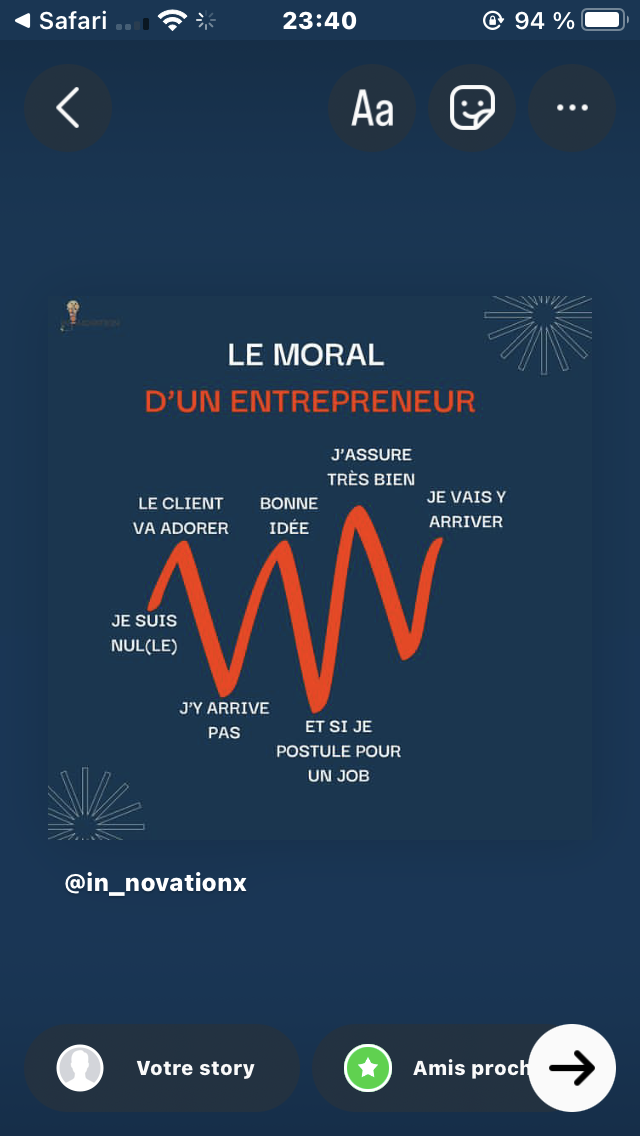
Task: Add text with the Aa tool
Action: coord(372,108)
